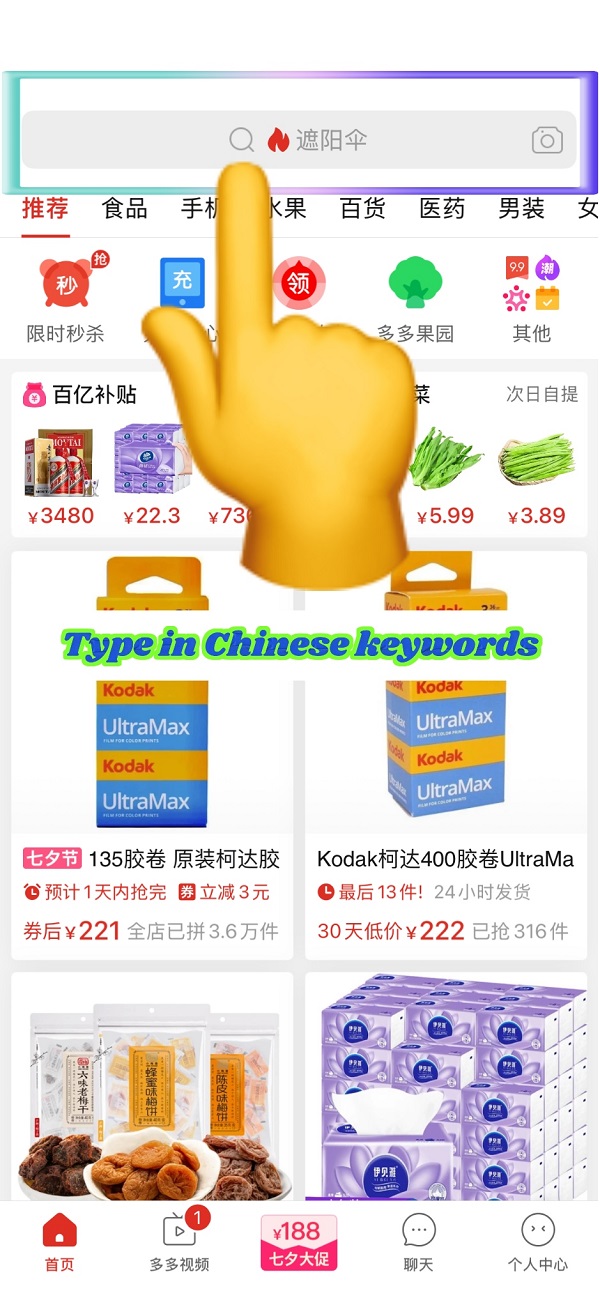The height and width of the screenshot is (1291, 600).
Task: Open the 七夕大促 promotion tab
Action: tap(298, 1242)
